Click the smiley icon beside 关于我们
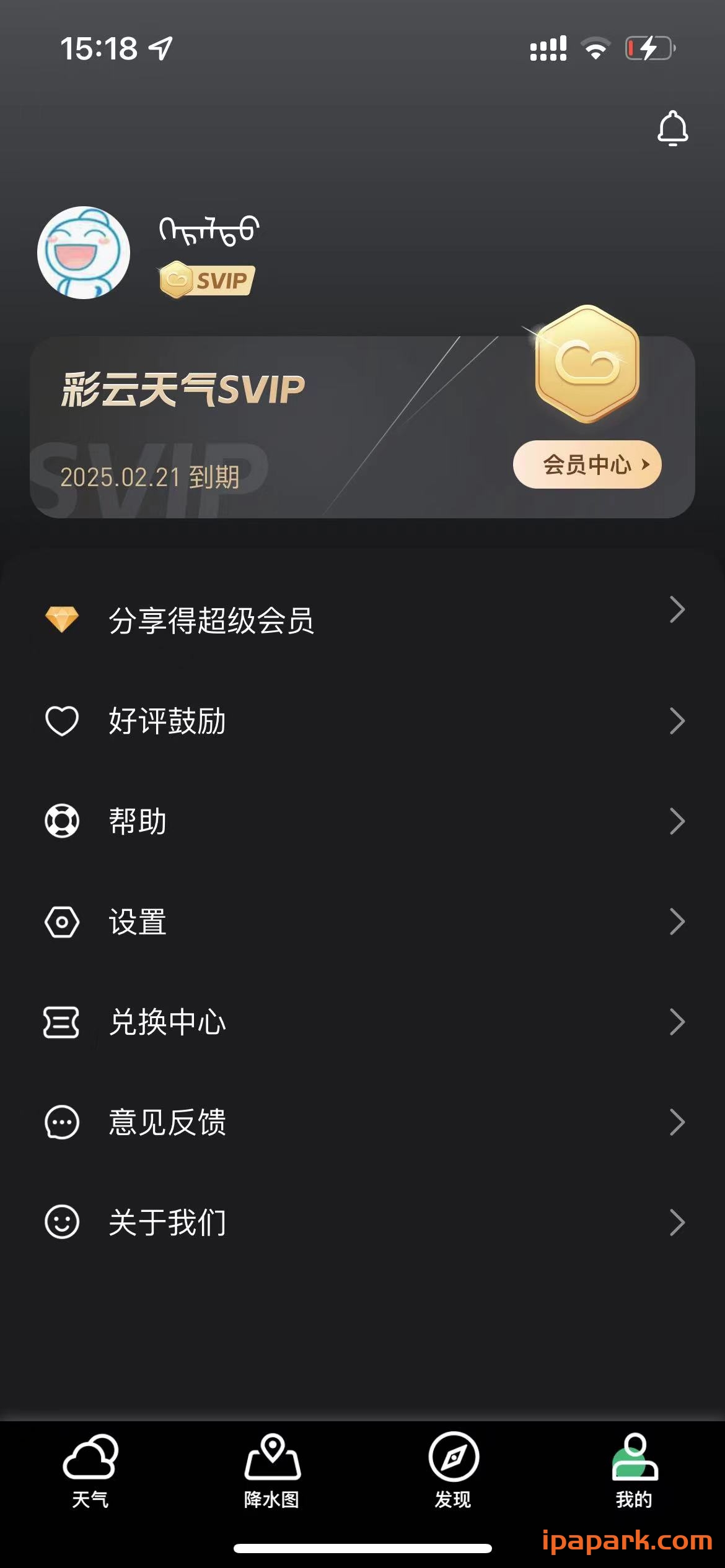725x1568 pixels. pos(61,1223)
